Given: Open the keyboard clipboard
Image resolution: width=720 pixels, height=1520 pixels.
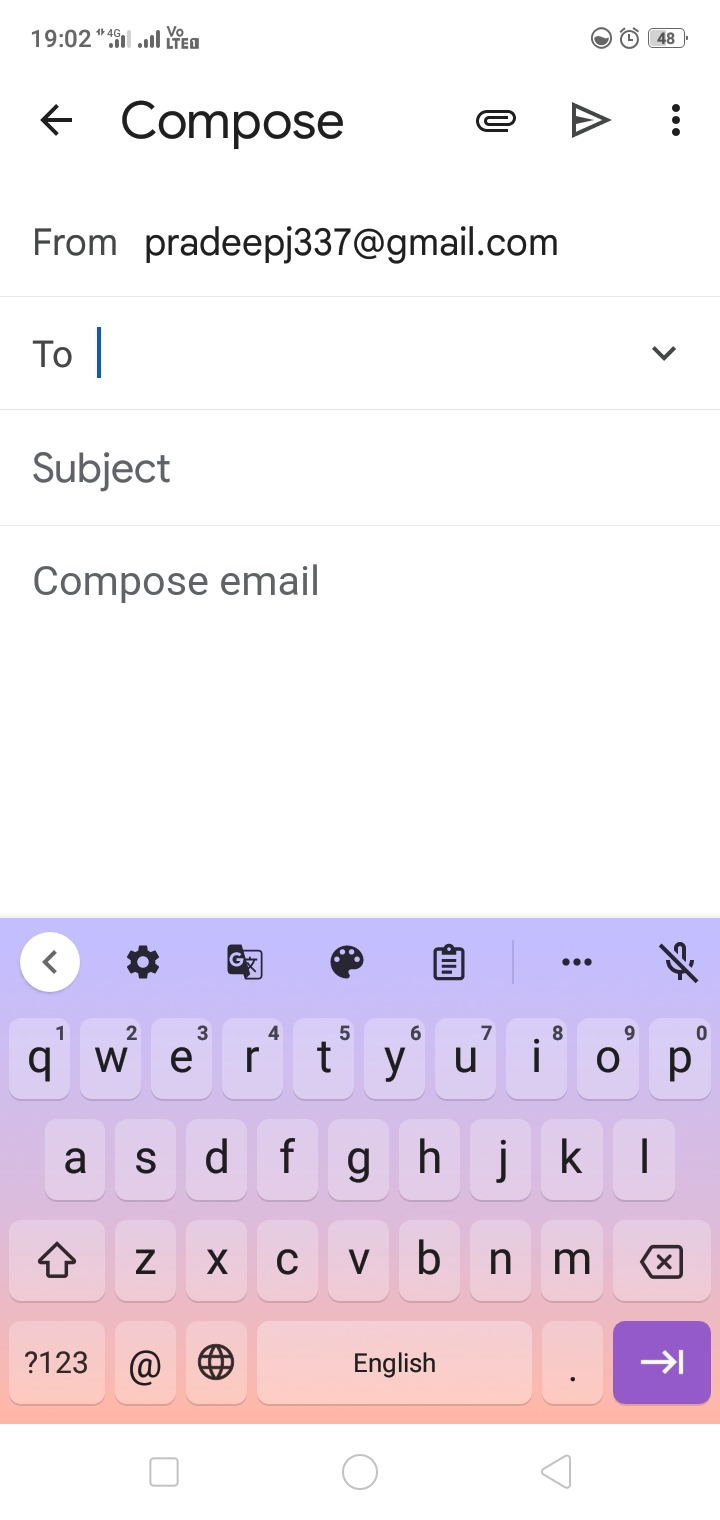Looking at the screenshot, I should click(x=449, y=962).
